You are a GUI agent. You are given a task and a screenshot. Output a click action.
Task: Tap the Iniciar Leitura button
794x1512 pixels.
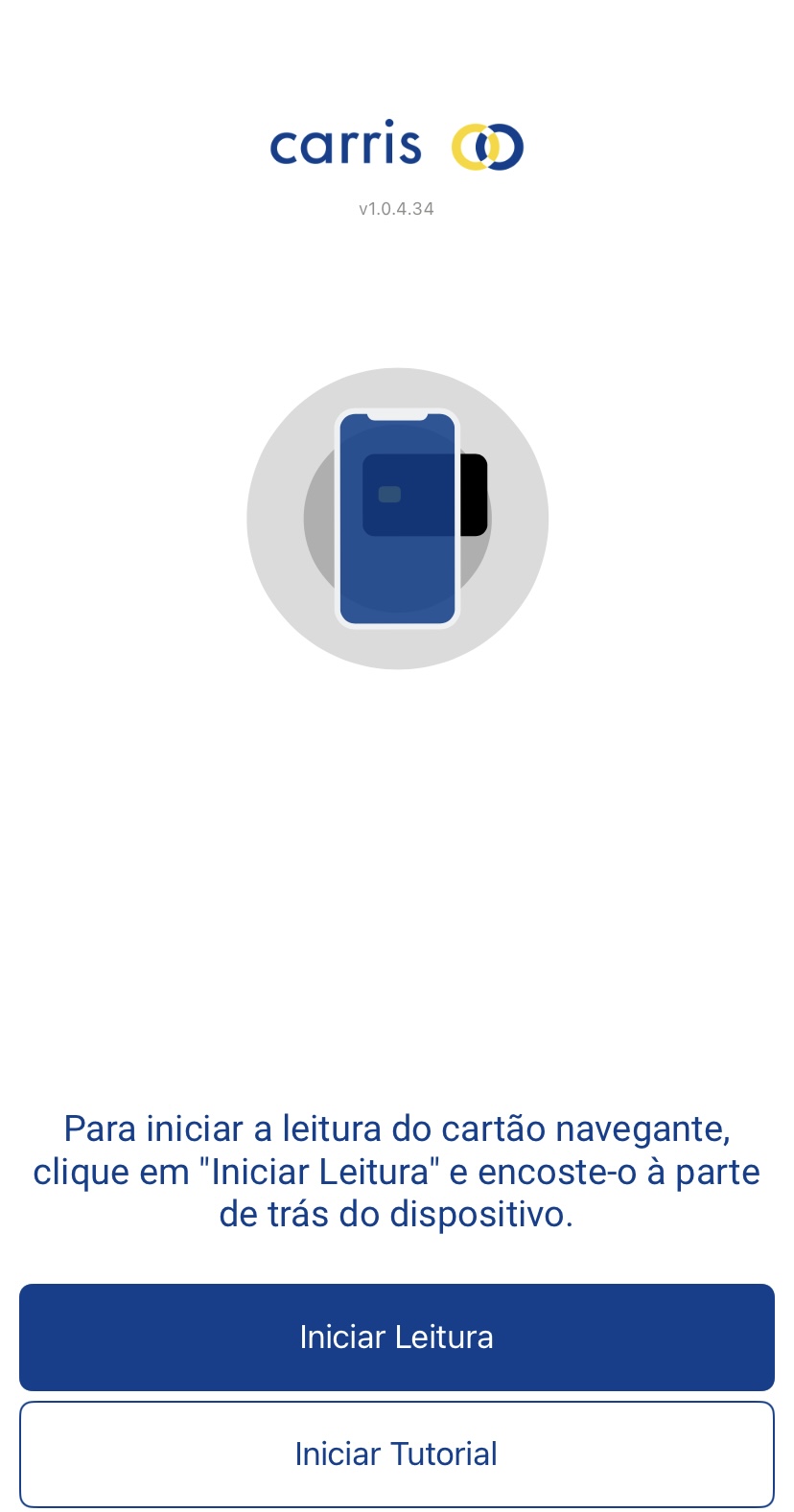click(396, 1337)
